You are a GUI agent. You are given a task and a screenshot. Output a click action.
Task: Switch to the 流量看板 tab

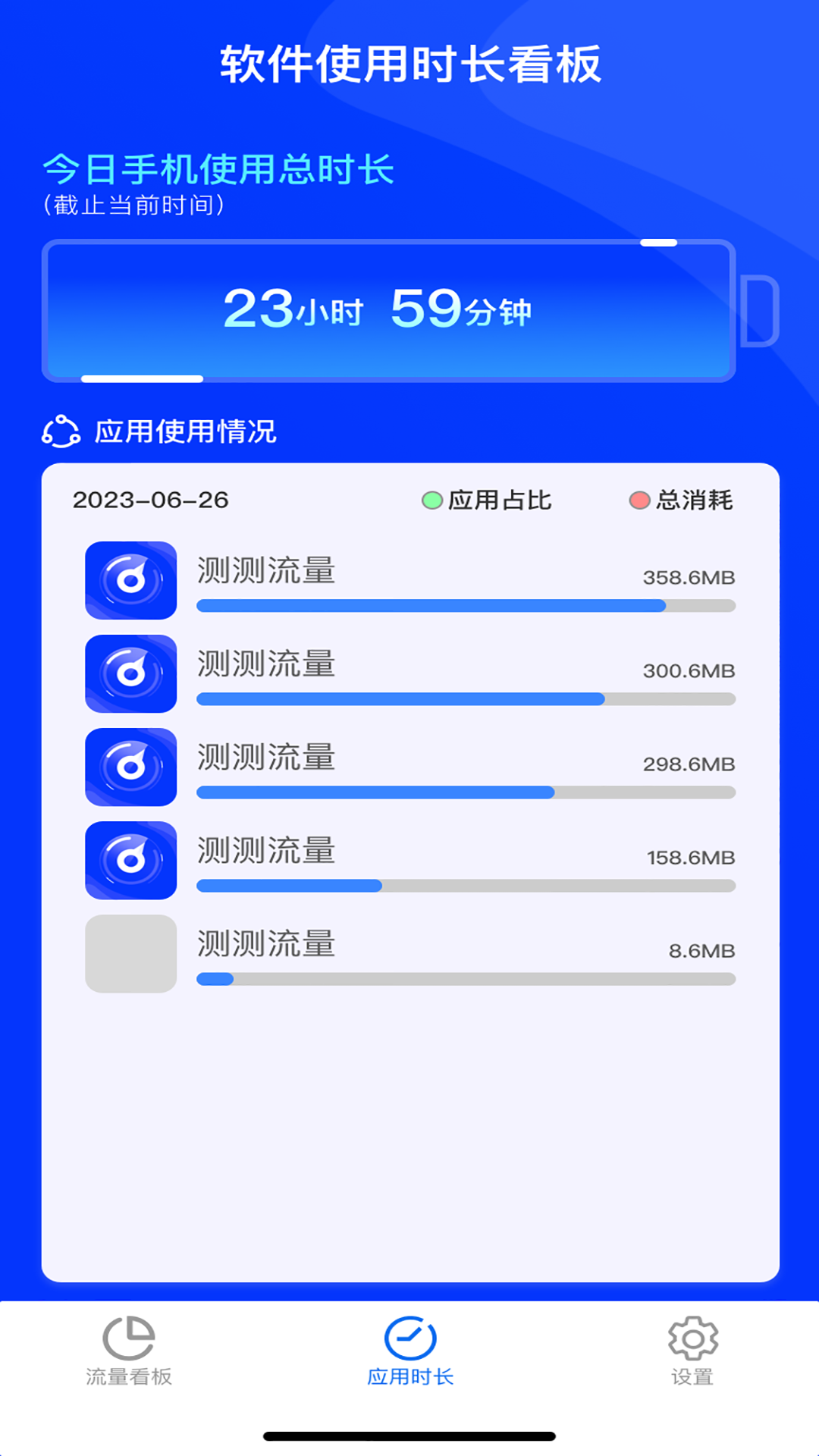coord(129,1351)
